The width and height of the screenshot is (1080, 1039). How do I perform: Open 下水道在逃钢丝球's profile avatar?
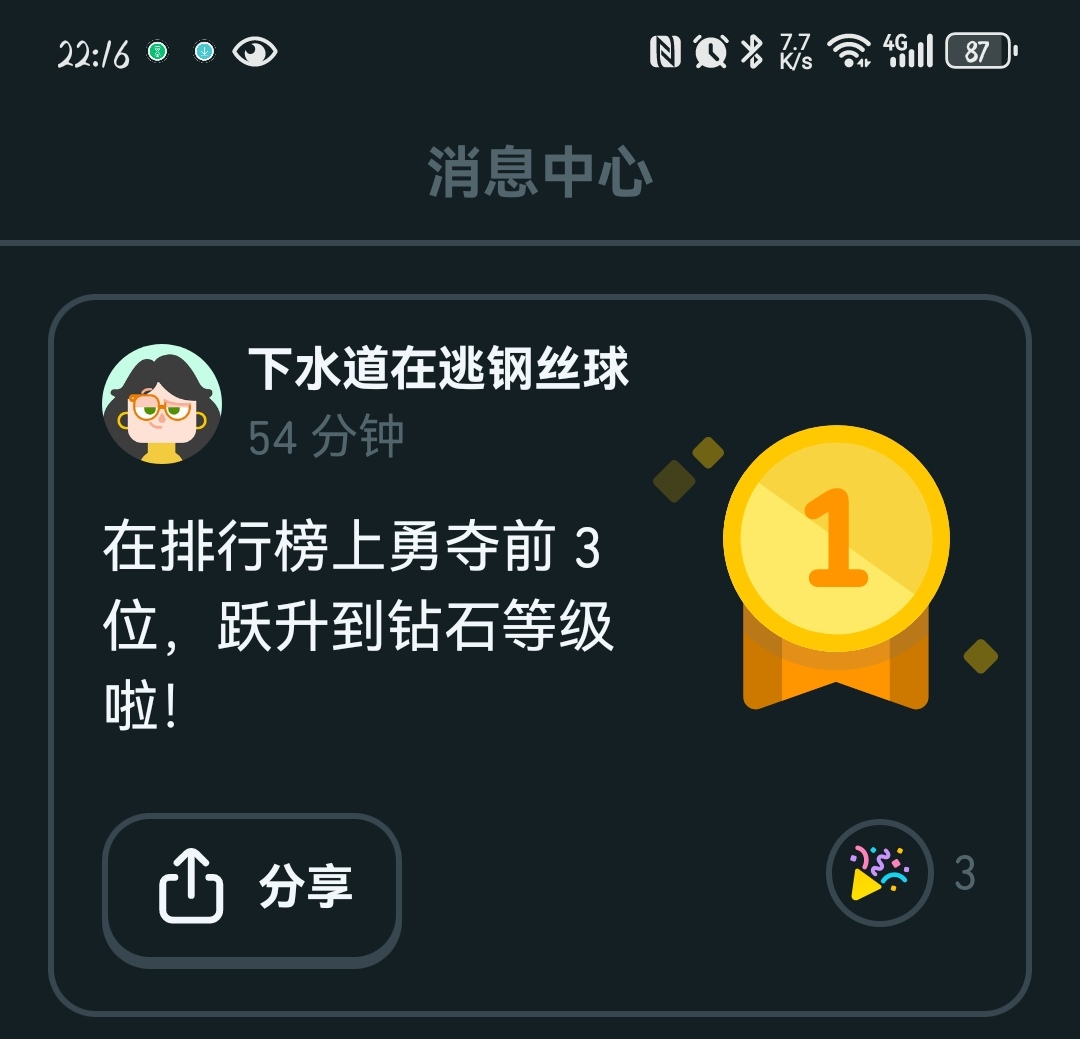pos(162,405)
